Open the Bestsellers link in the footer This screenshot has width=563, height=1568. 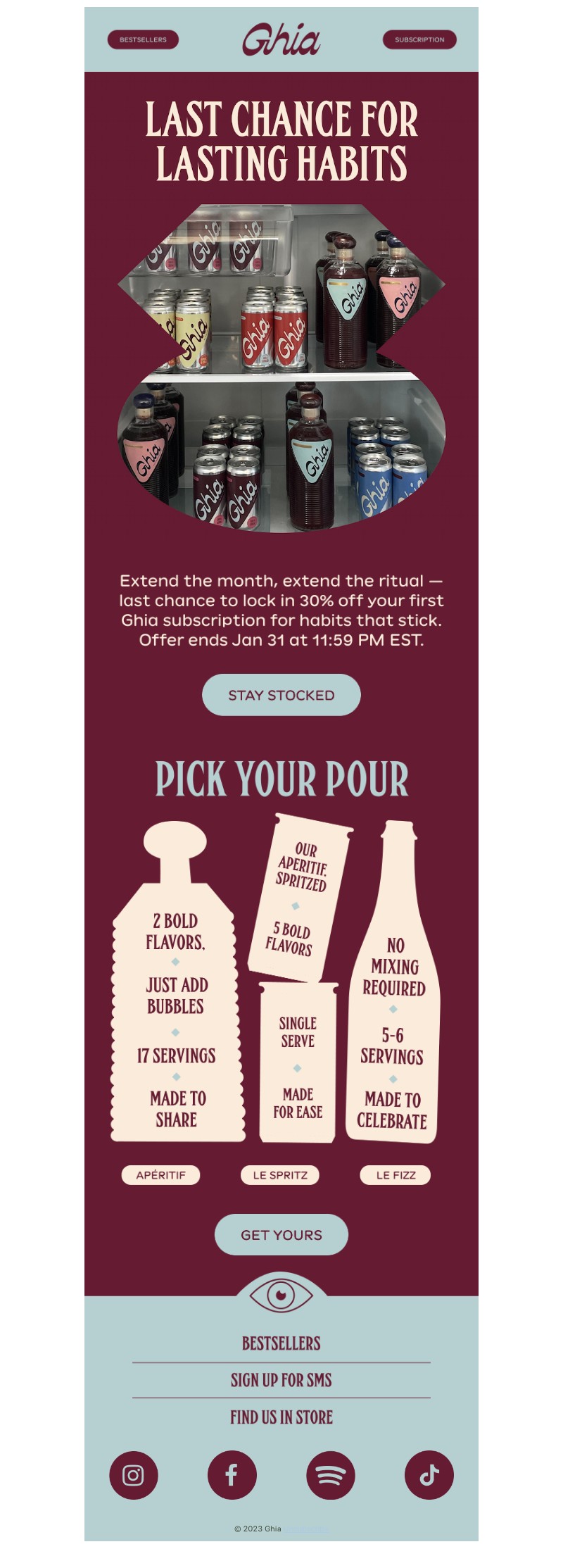tap(281, 1343)
